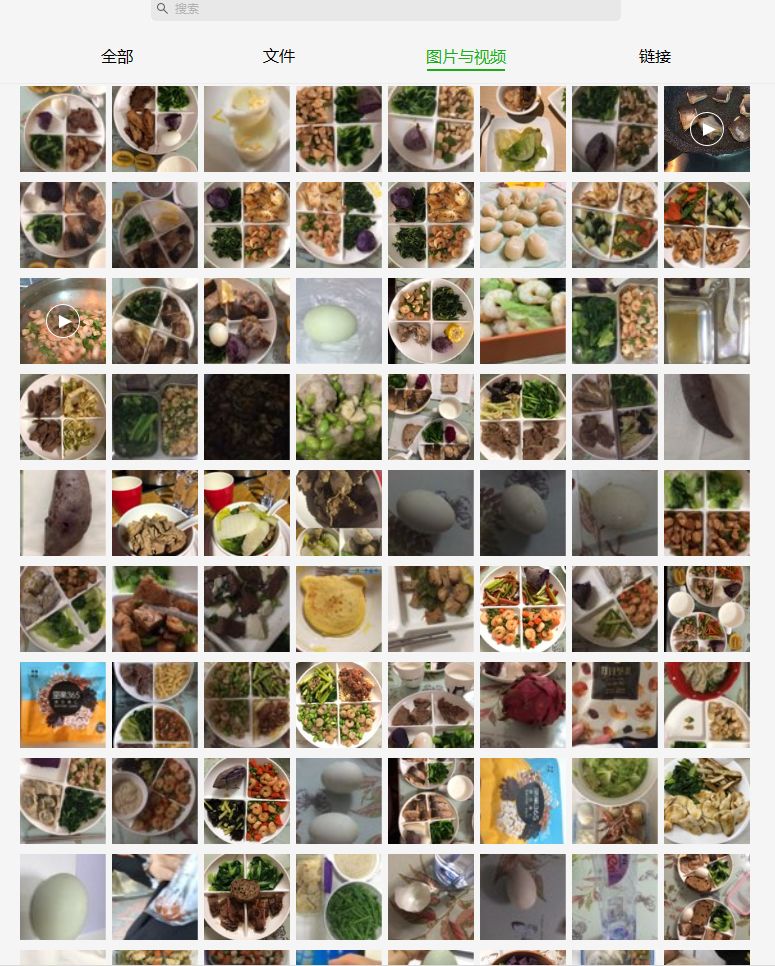Open the peeled white egg close-up

(247, 129)
